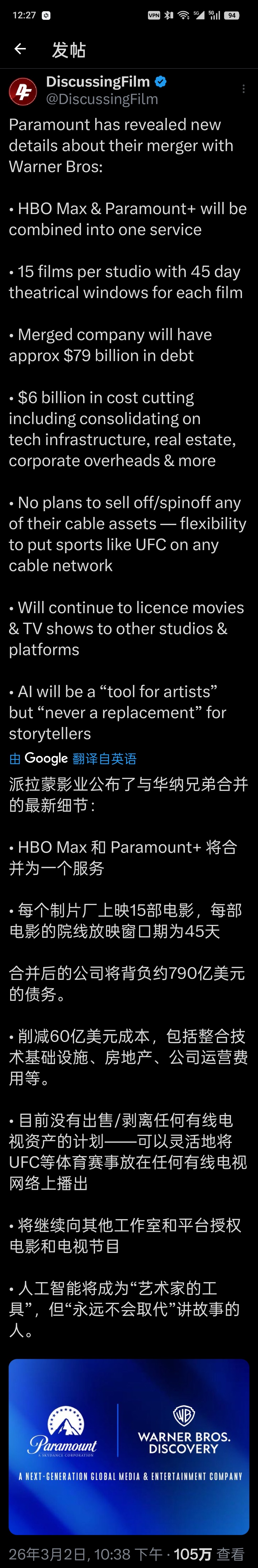Open the @DiscussingFilm account handle

coord(102,99)
